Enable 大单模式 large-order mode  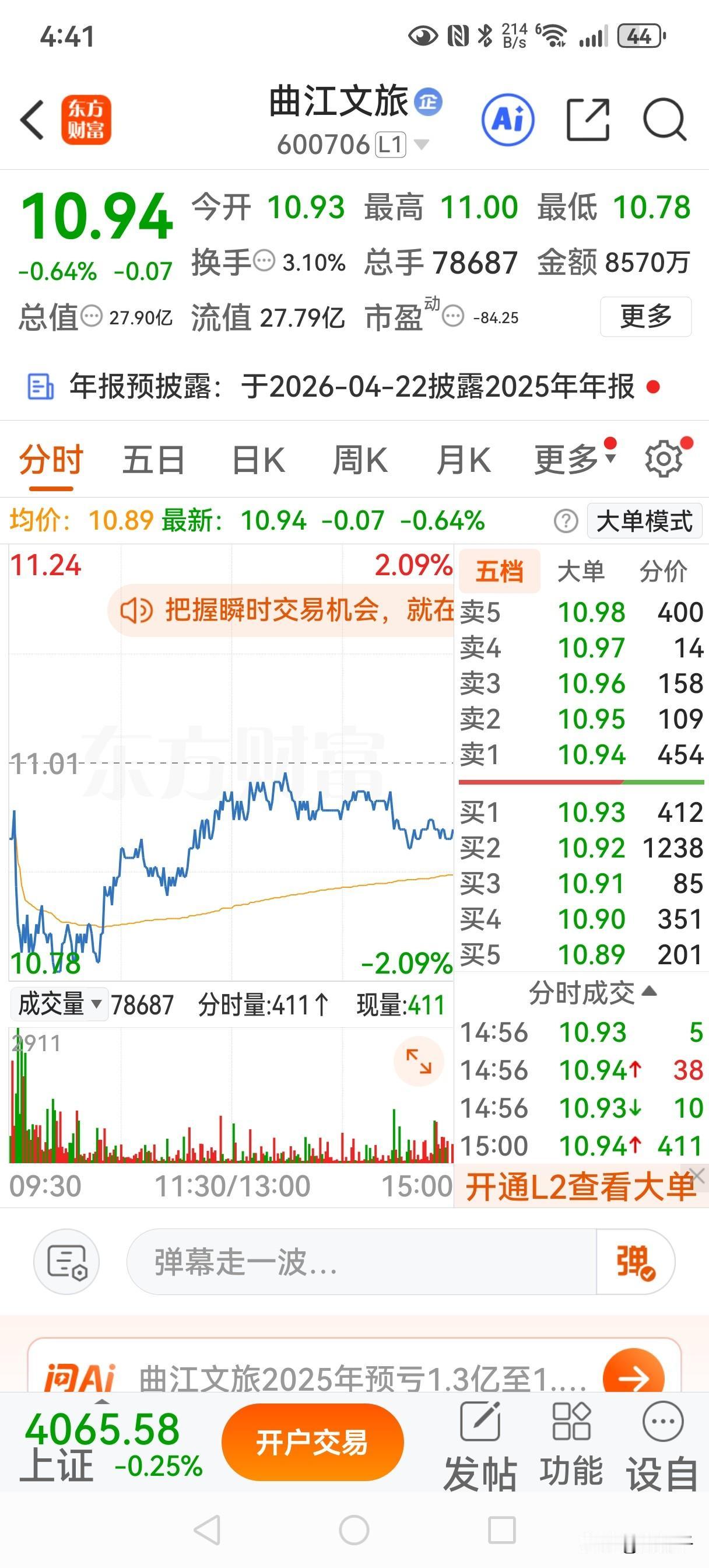tap(643, 520)
